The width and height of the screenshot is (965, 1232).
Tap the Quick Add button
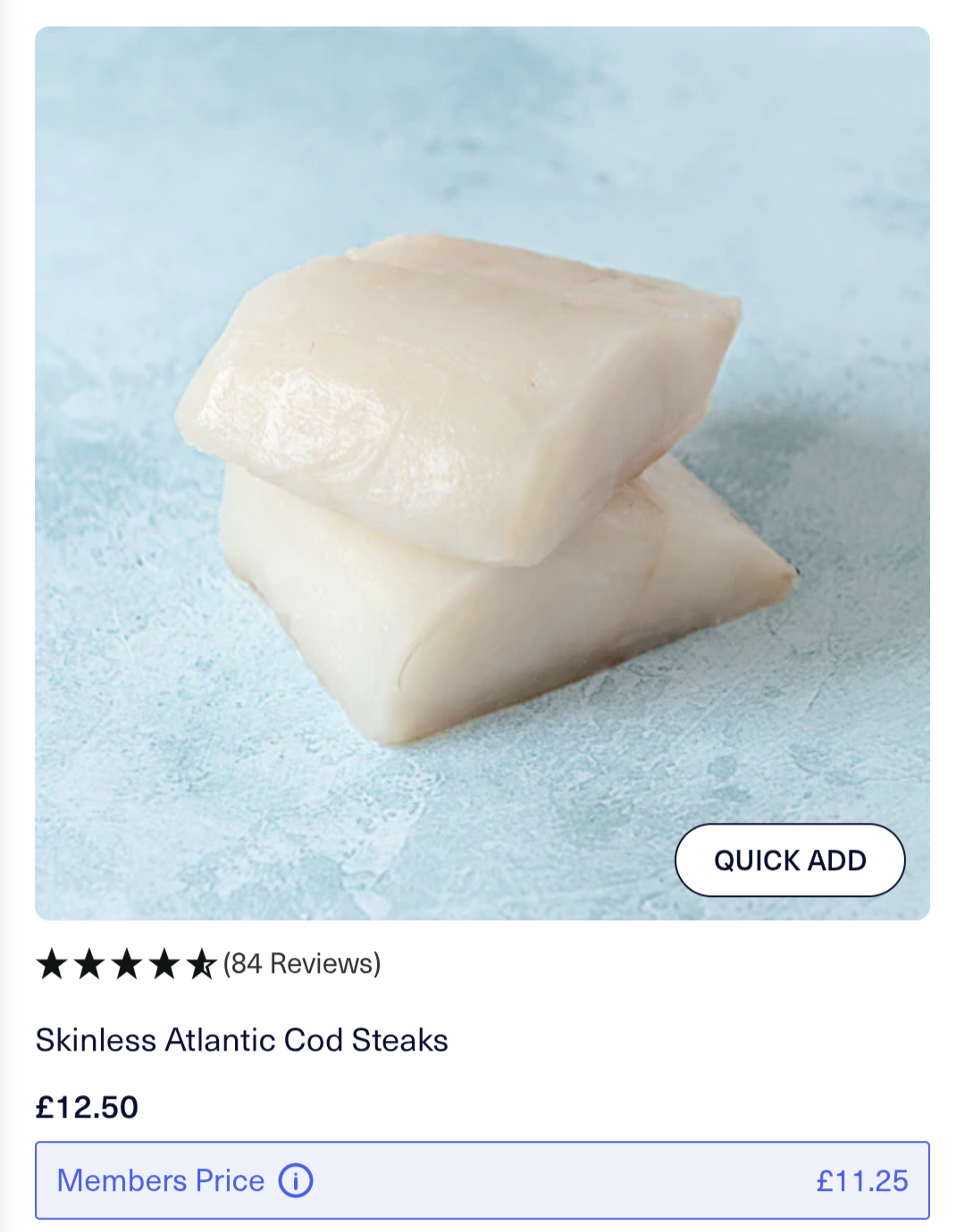[790, 860]
